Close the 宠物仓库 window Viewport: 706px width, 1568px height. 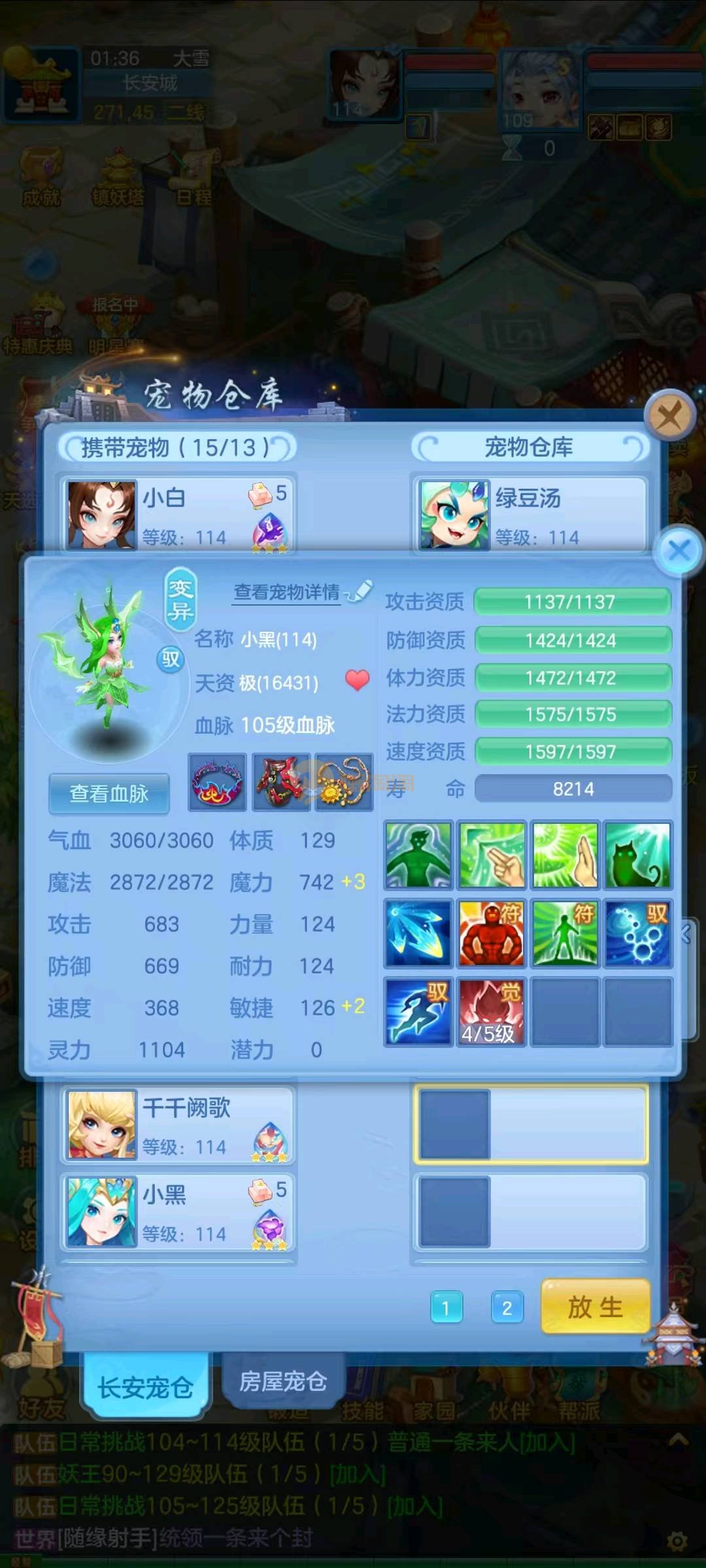pos(669,415)
